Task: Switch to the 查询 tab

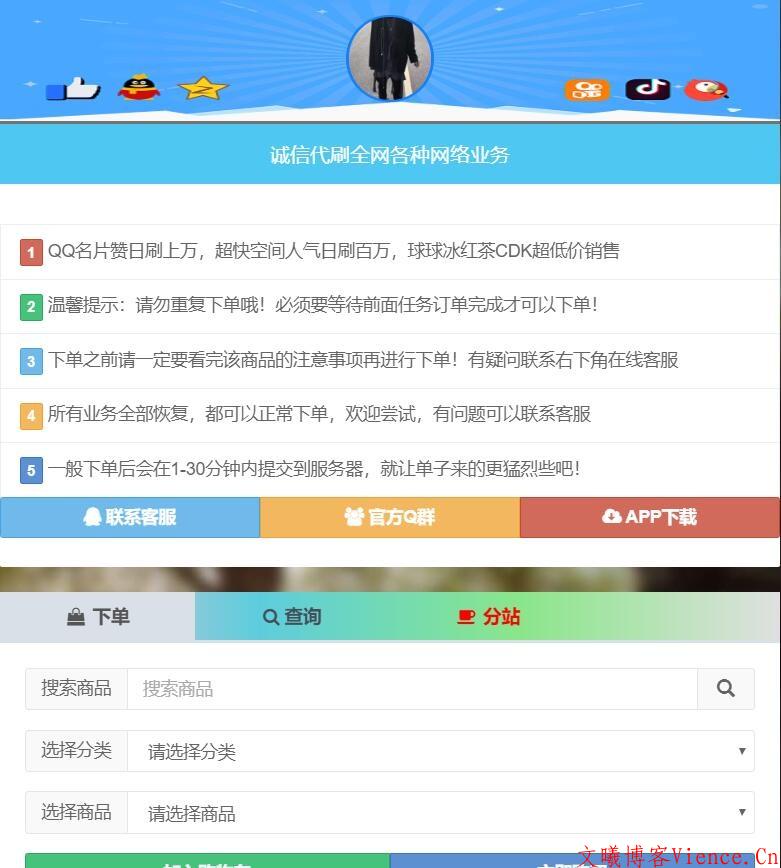Action: coord(292,617)
